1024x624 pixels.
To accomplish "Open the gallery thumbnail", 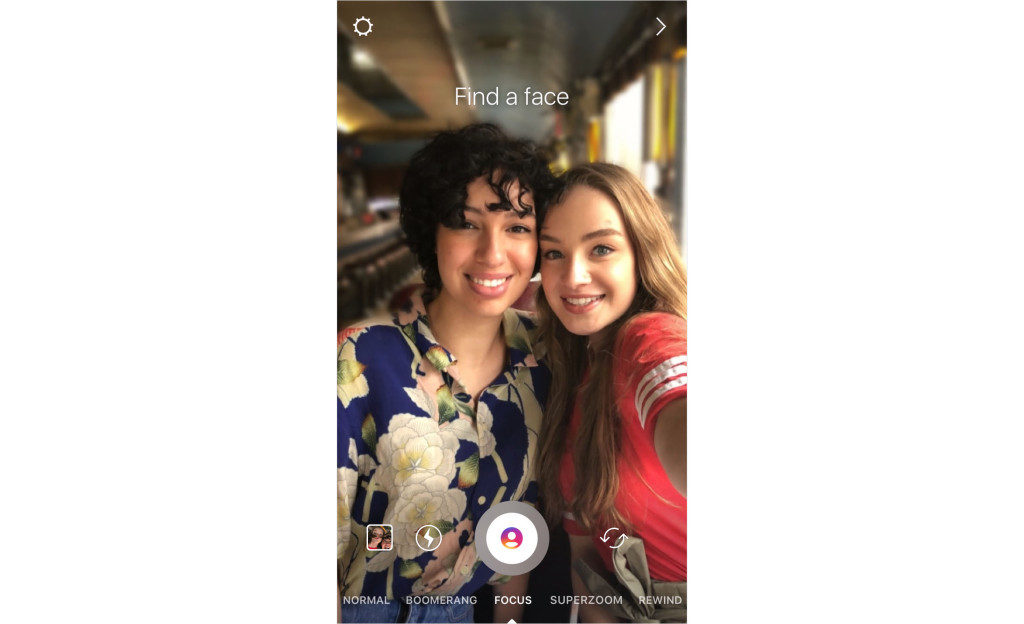I will click(379, 538).
